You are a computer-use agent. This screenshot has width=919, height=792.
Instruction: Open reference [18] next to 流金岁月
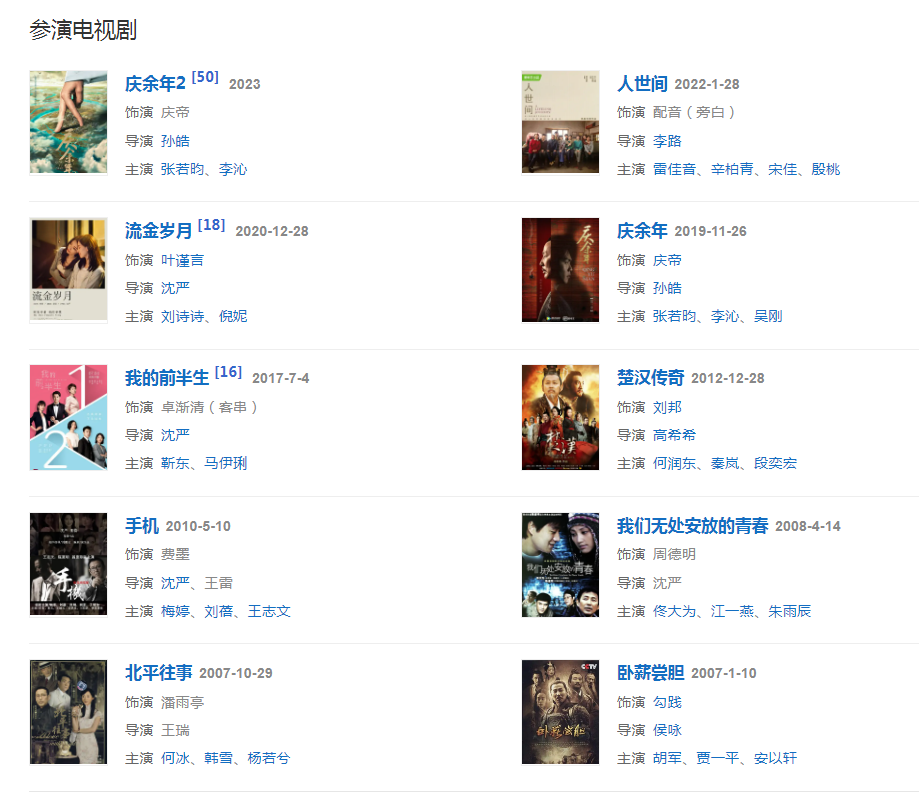211,225
